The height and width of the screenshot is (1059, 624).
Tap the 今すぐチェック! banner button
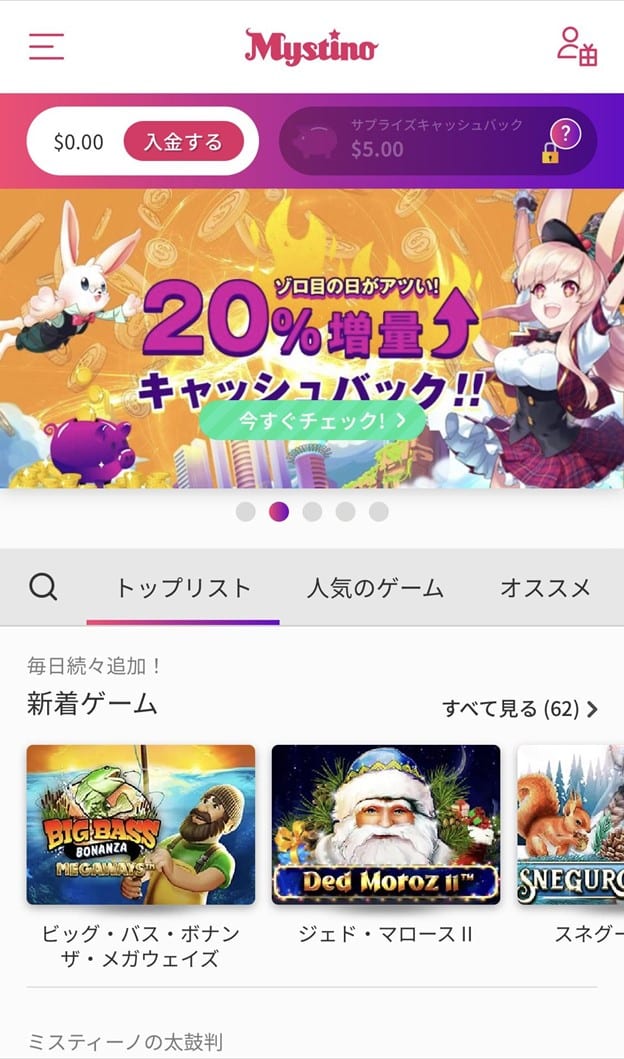point(313,420)
